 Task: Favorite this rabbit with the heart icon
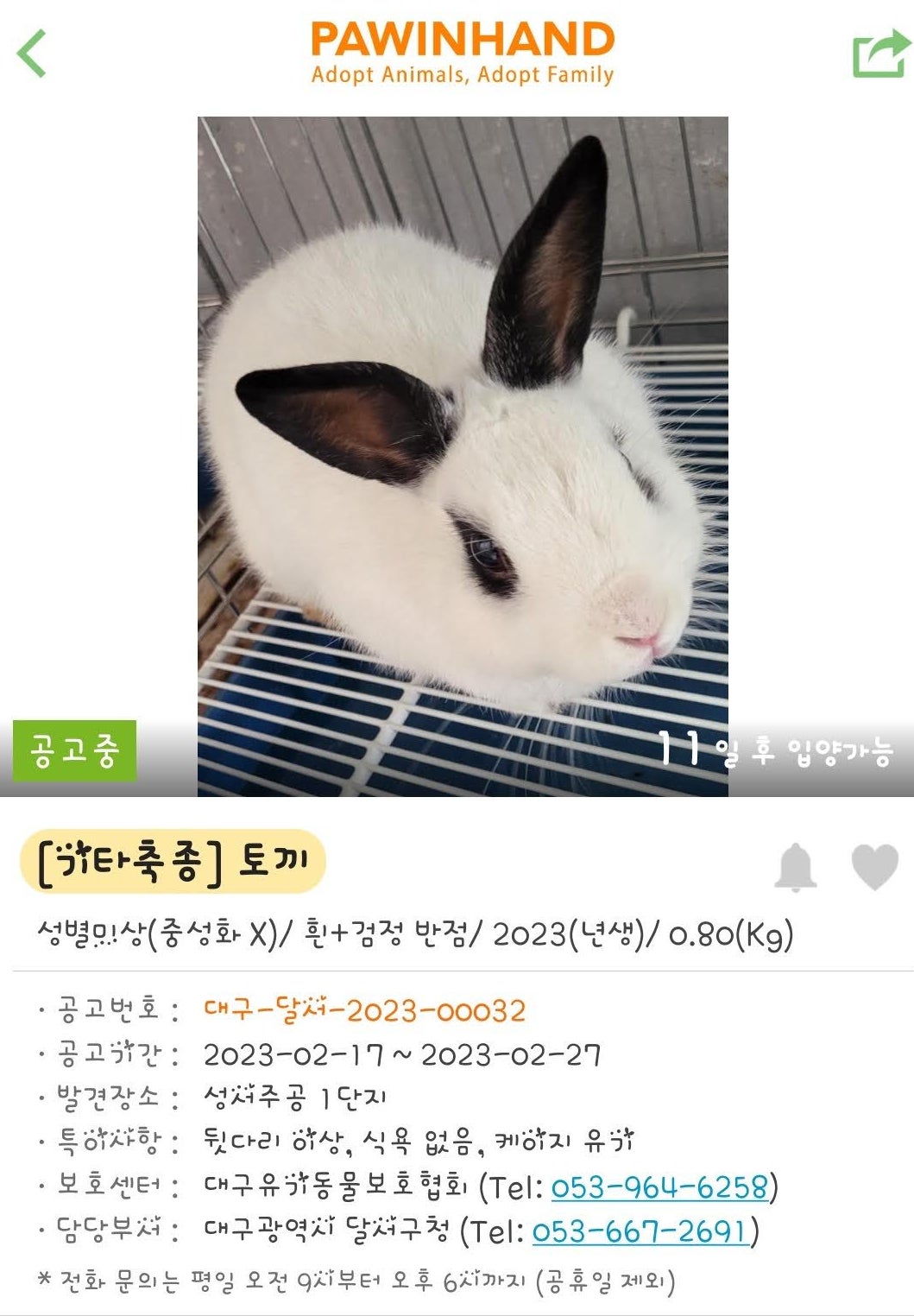coord(874,867)
